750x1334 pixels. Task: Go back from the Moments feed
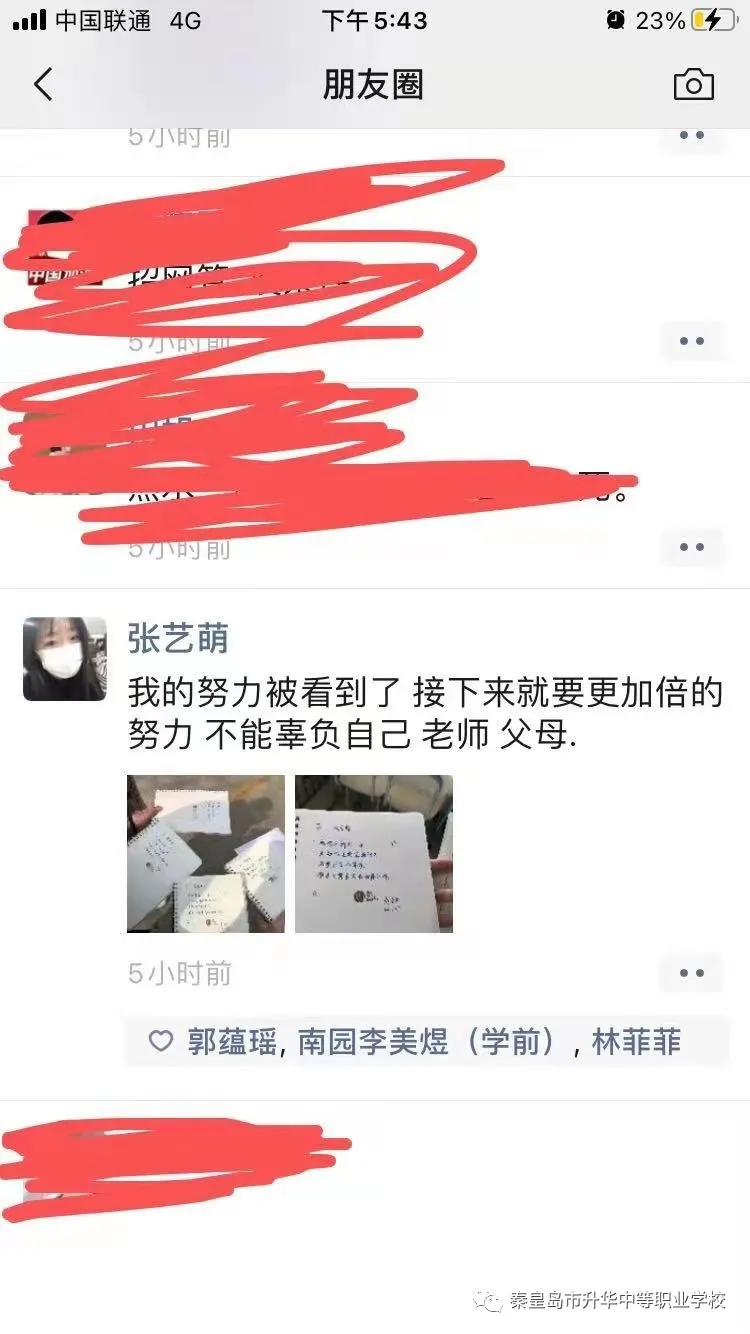(x=43, y=85)
